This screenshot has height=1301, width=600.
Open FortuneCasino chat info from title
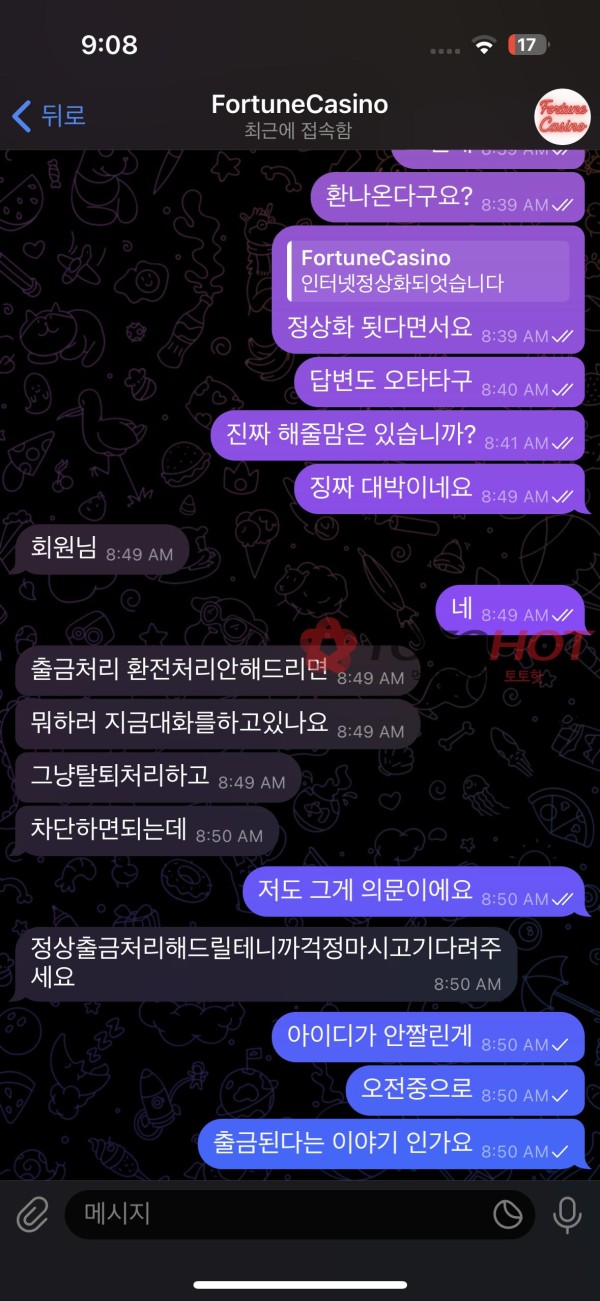[x=299, y=115]
